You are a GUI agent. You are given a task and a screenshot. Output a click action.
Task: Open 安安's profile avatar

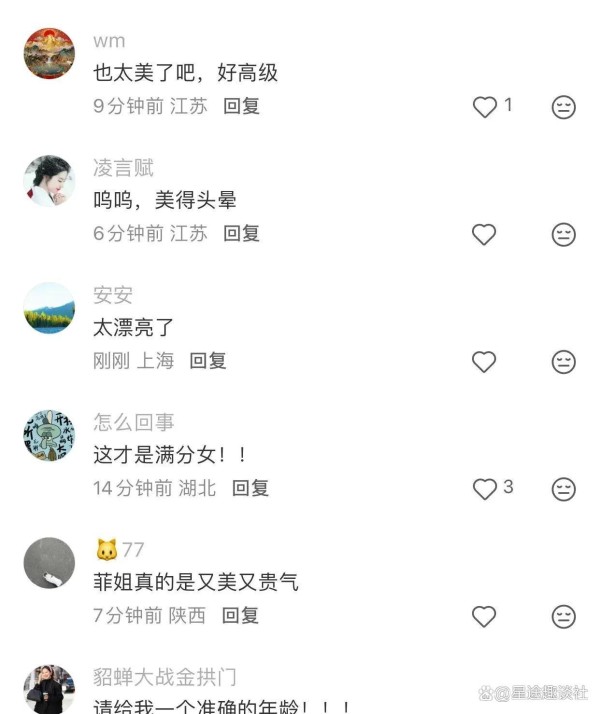49,308
